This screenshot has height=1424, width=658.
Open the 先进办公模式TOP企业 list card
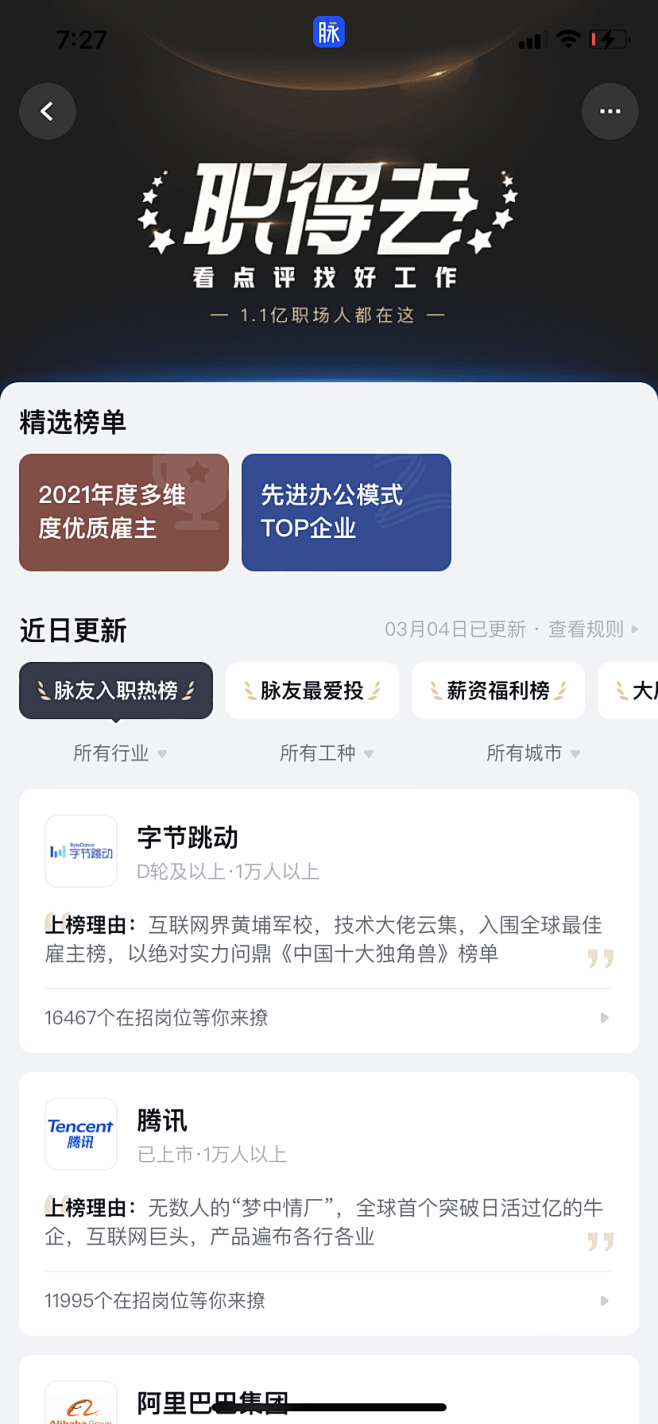(346, 512)
